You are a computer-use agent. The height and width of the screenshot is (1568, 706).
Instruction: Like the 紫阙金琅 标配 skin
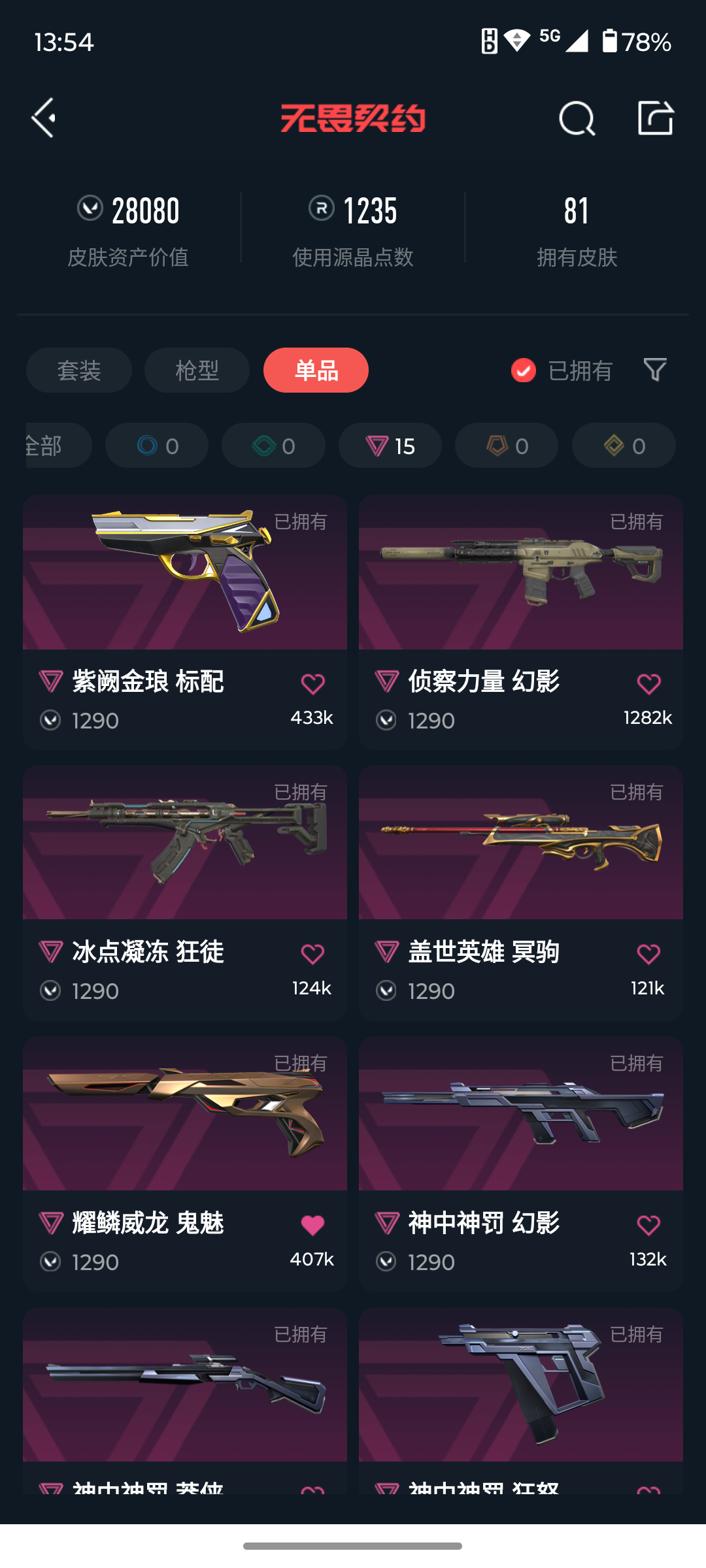tap(312, 684)
